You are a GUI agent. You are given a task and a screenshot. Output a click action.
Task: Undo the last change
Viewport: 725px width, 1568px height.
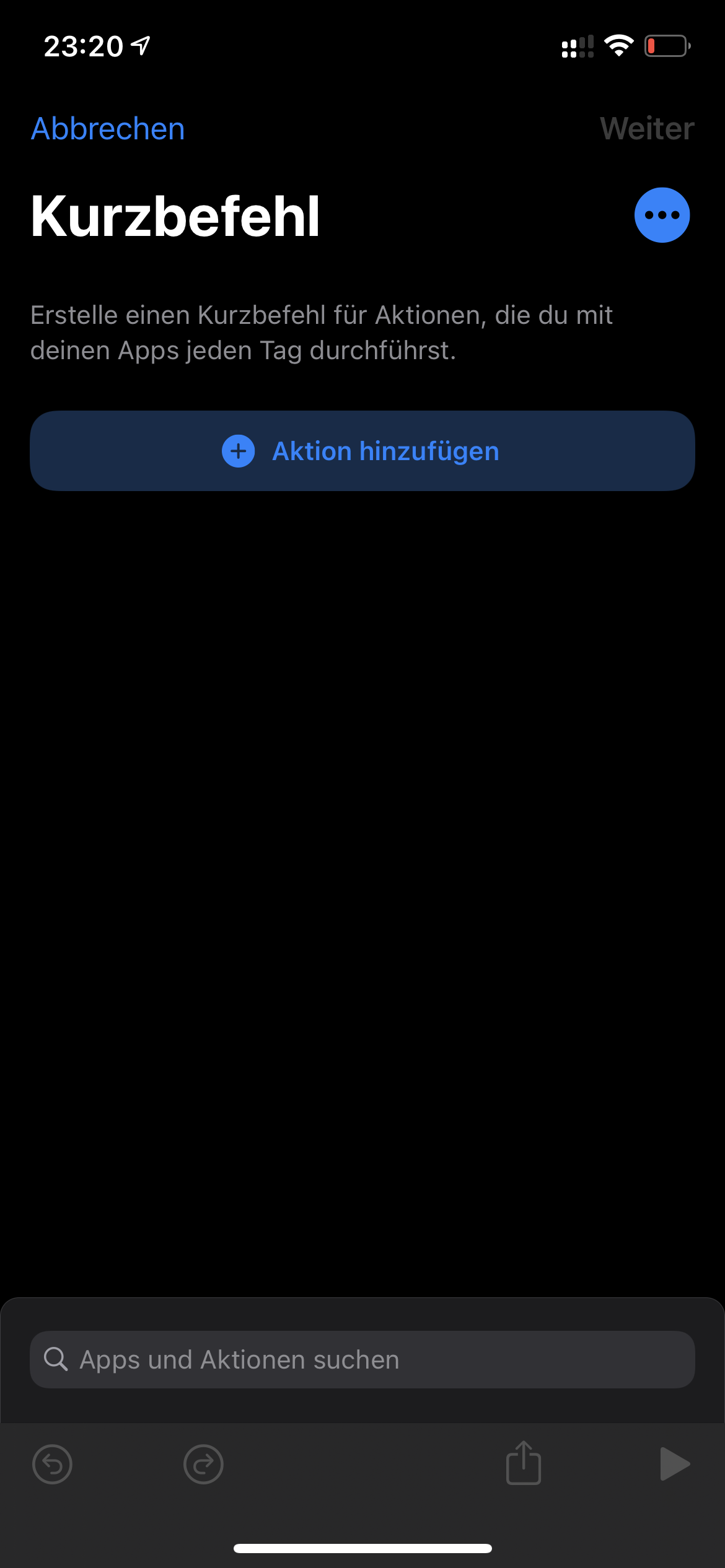pyautogui.click(x=52, y=1465)
